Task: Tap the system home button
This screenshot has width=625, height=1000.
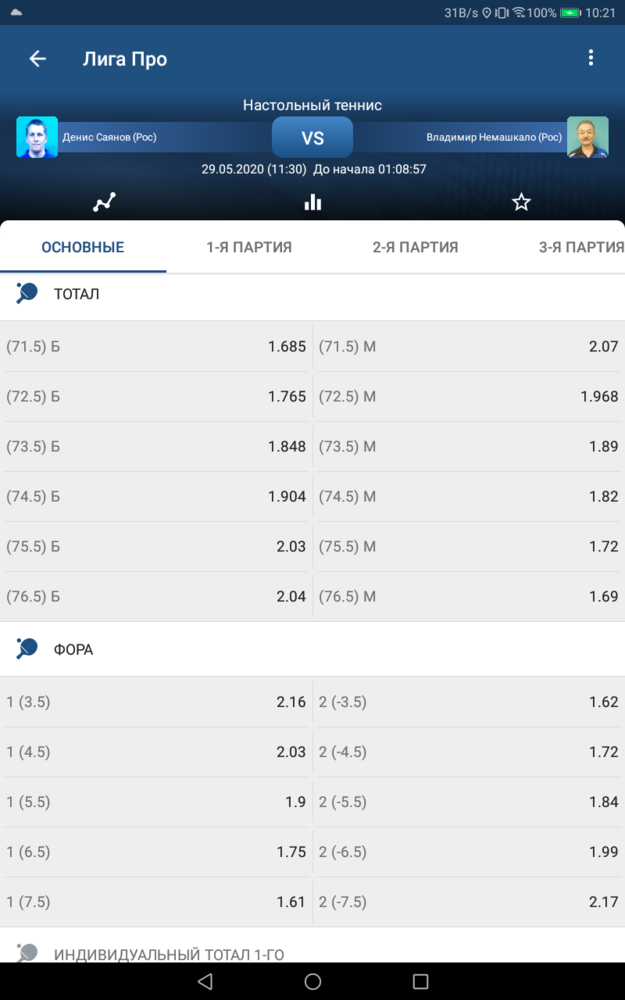Action: click(x=312, y=981)
